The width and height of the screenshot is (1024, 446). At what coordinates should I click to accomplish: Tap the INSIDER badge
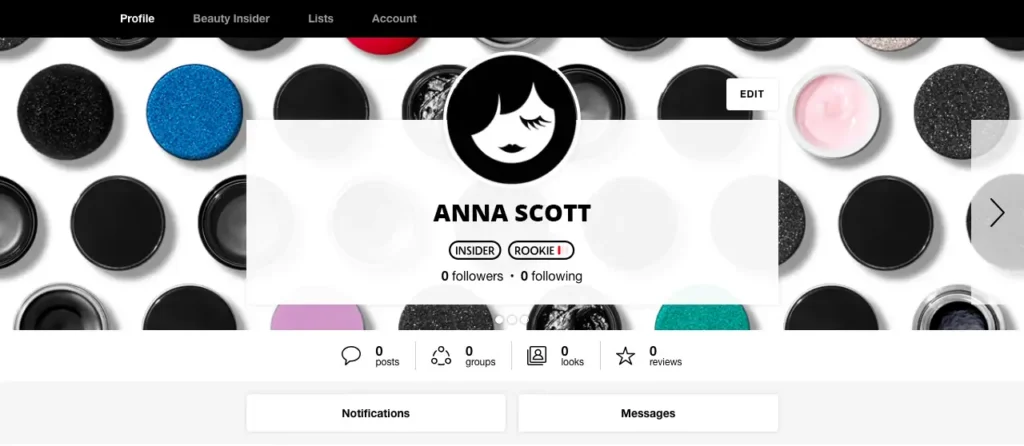click(x=475, y=250)
